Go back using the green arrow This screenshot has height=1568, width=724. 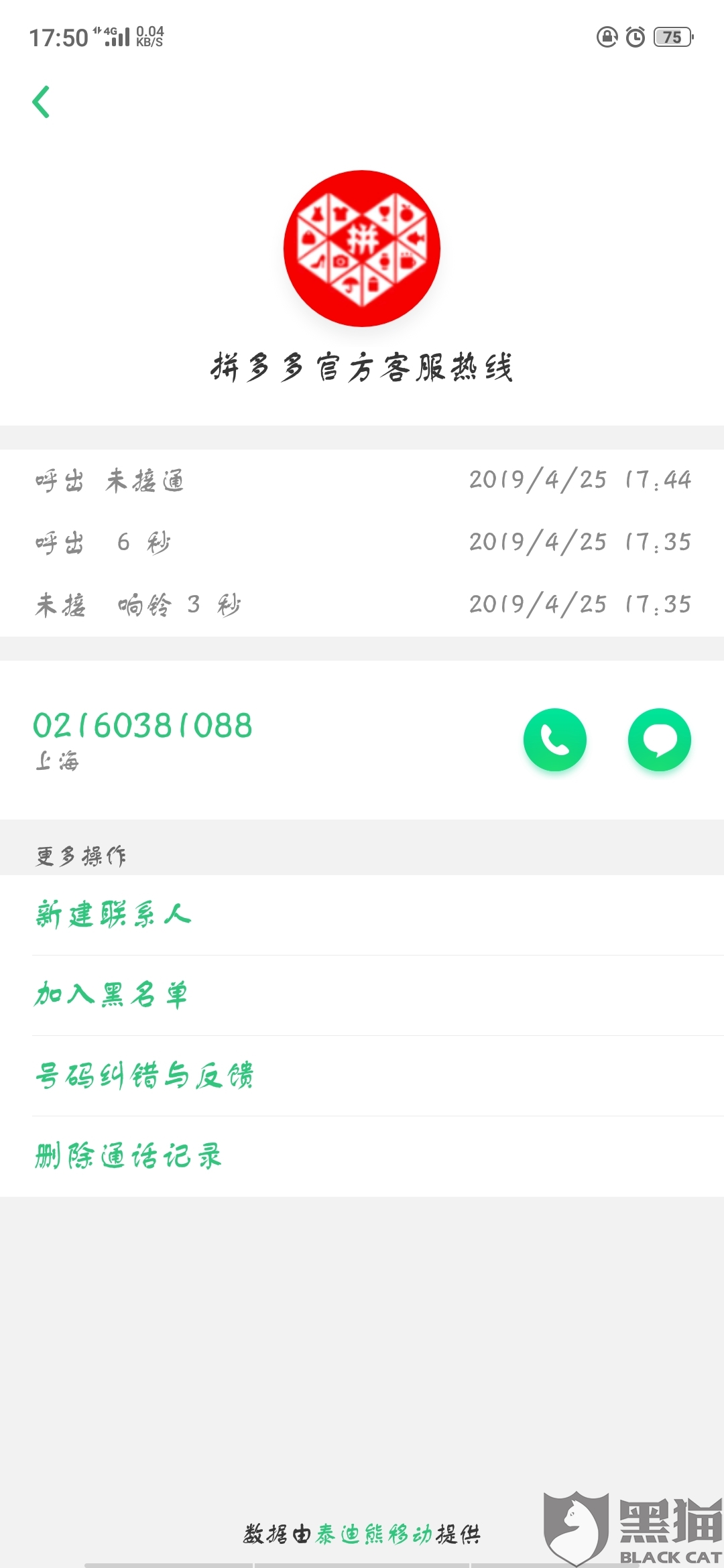(42, 102)
